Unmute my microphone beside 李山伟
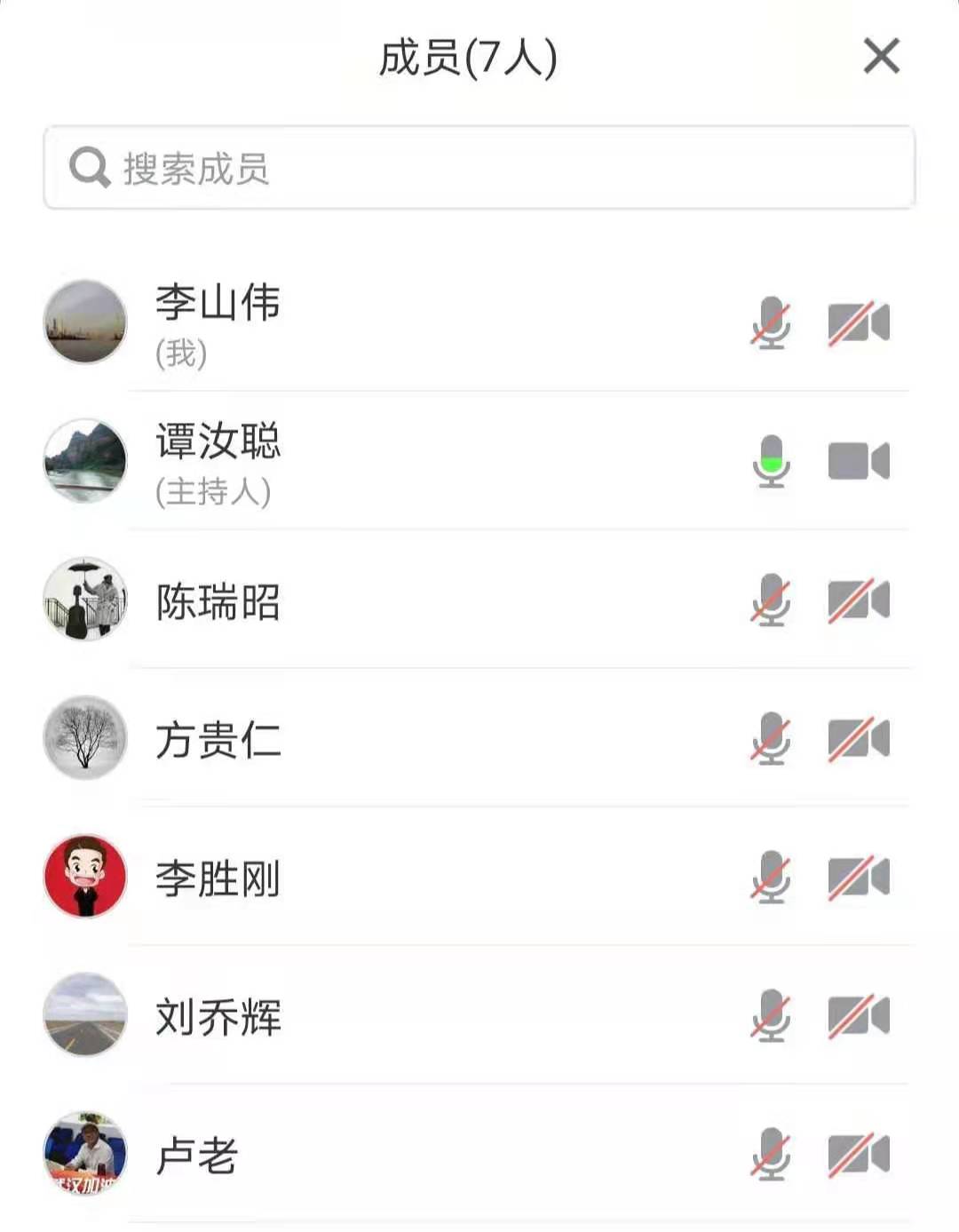Screen dimensions: 959x1232 [771, 323]
